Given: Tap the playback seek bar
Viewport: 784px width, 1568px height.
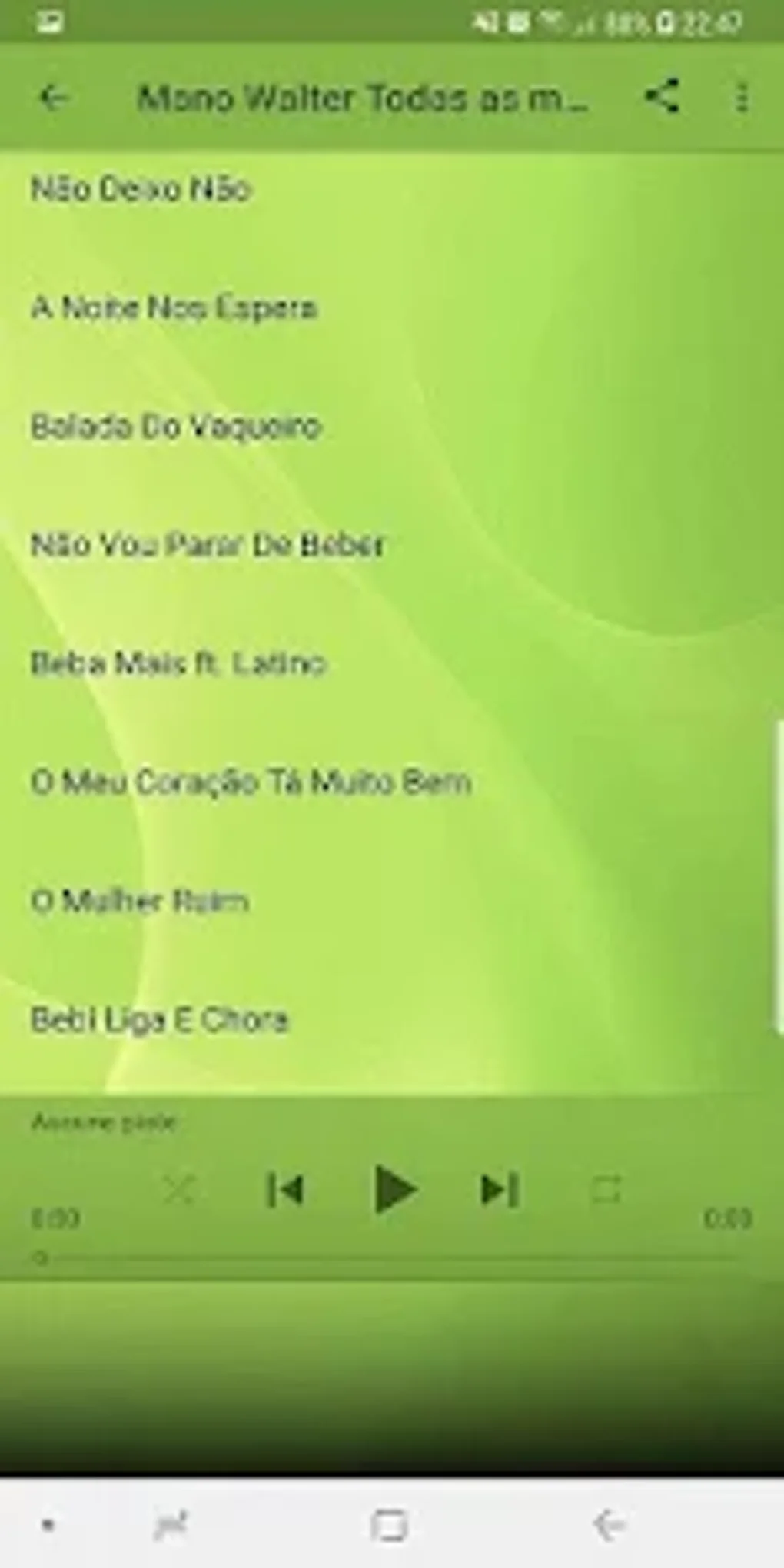Looking at the screenshot, I should click(x=392, y=1258).
